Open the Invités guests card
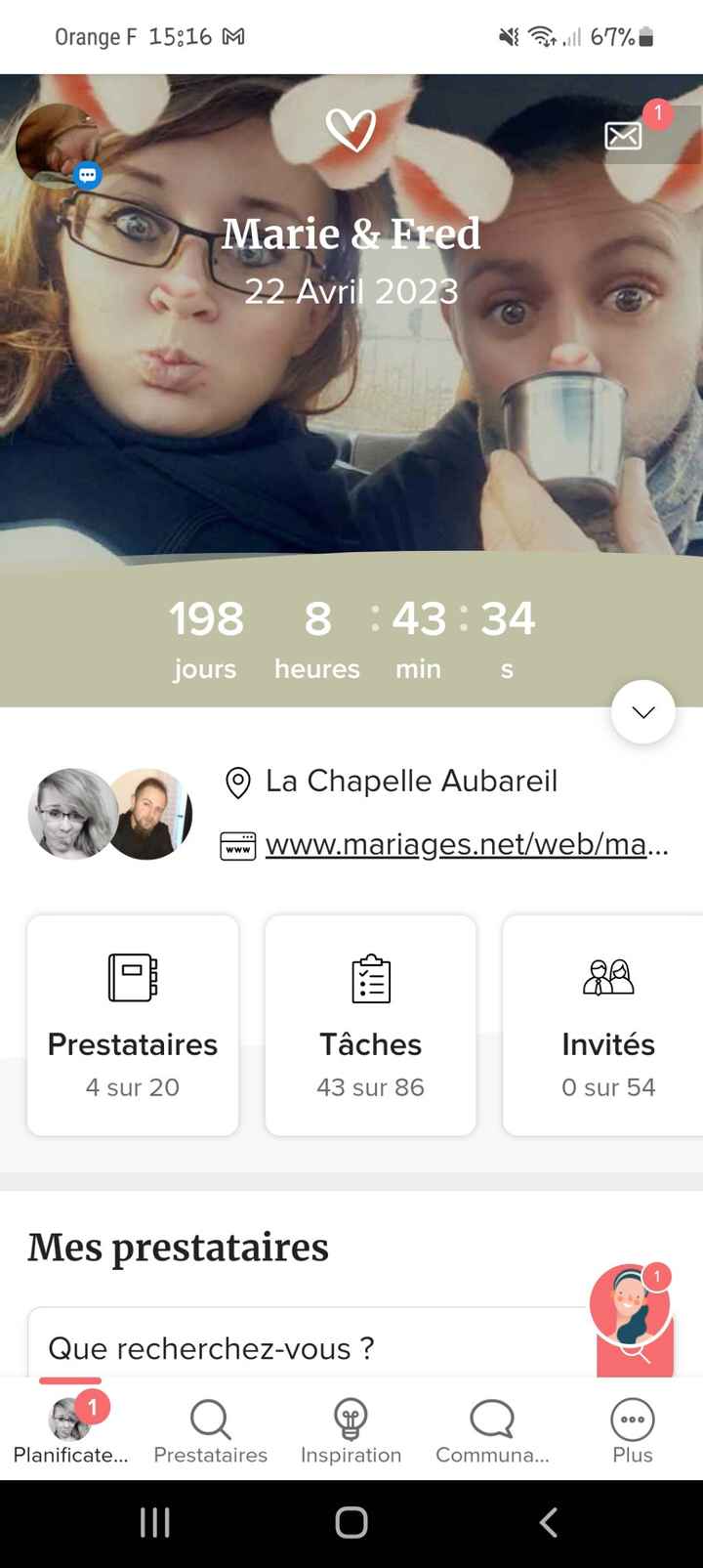The height and width of the screenshot is (1568, 703). point(607,1024)
